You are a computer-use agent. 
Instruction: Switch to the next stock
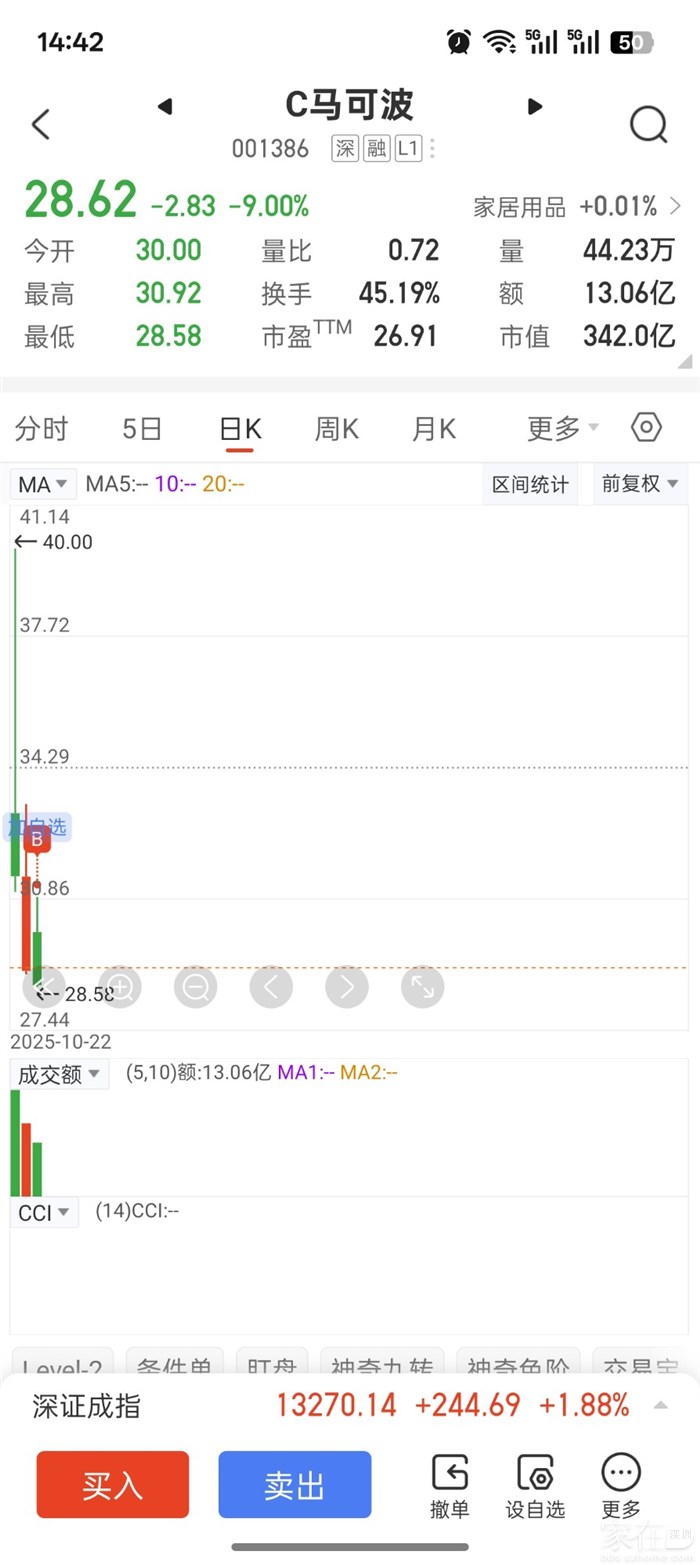coord(535,106)
